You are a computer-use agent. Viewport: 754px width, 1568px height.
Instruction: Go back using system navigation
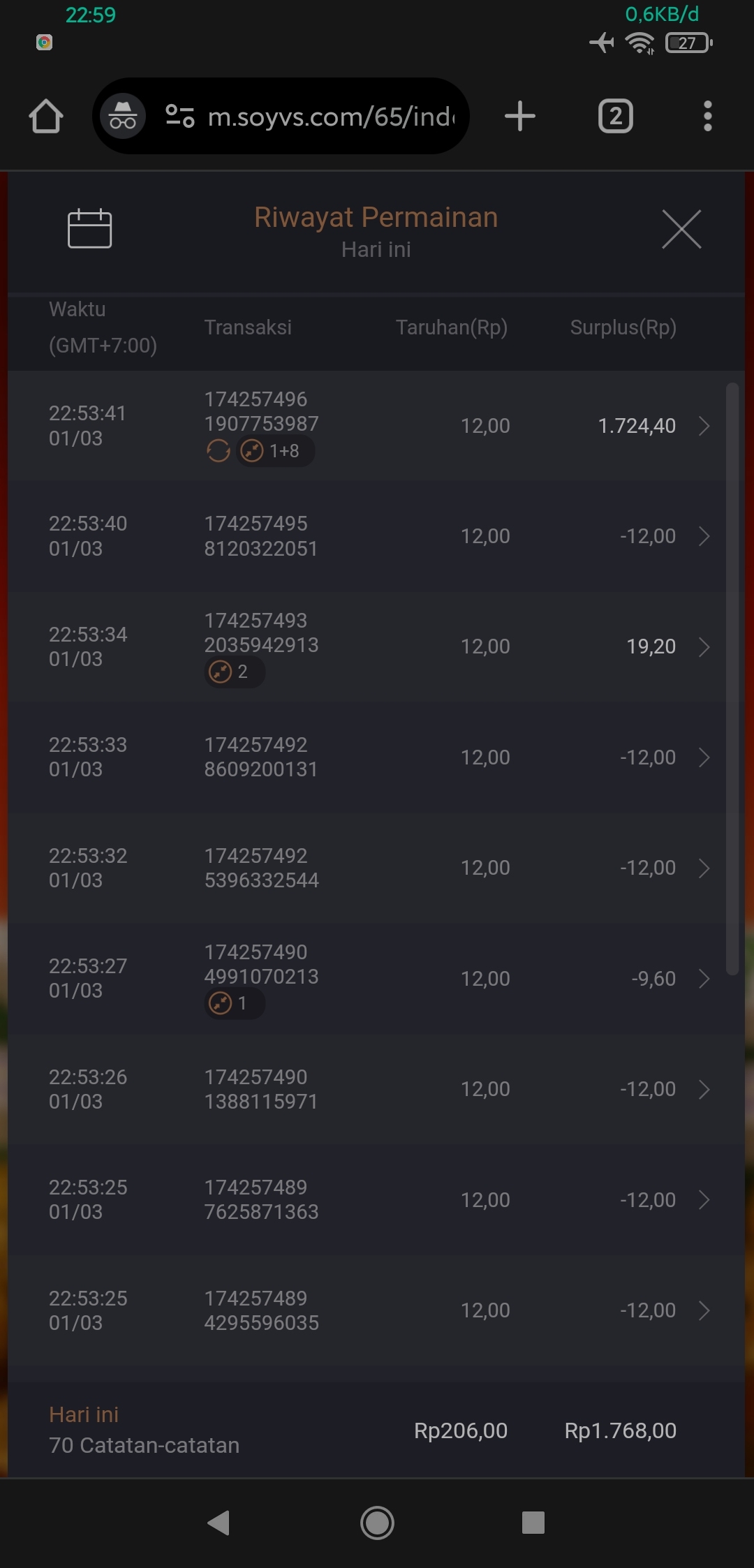(x=219, y=1522)
